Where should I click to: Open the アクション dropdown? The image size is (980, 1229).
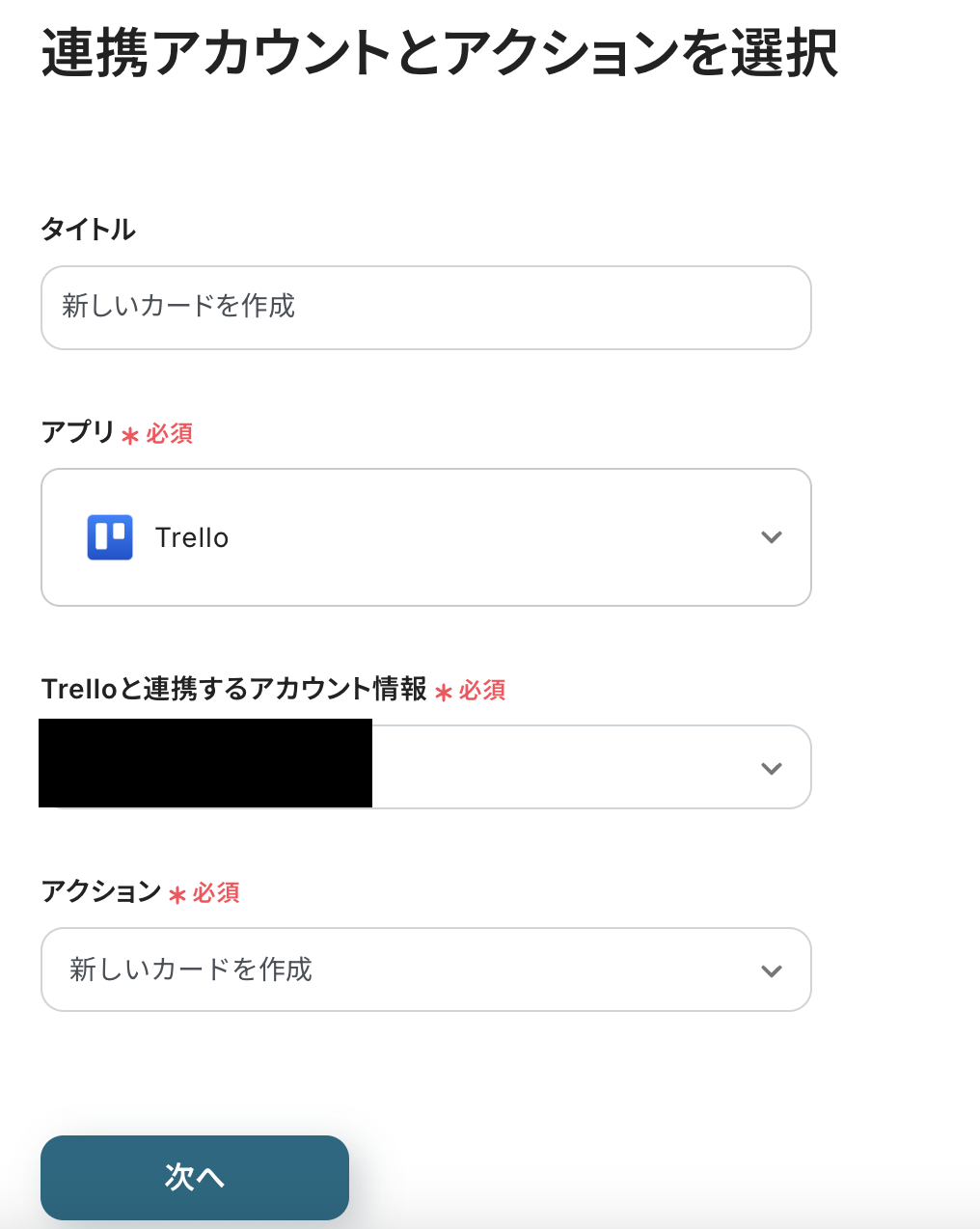(425, 970)
